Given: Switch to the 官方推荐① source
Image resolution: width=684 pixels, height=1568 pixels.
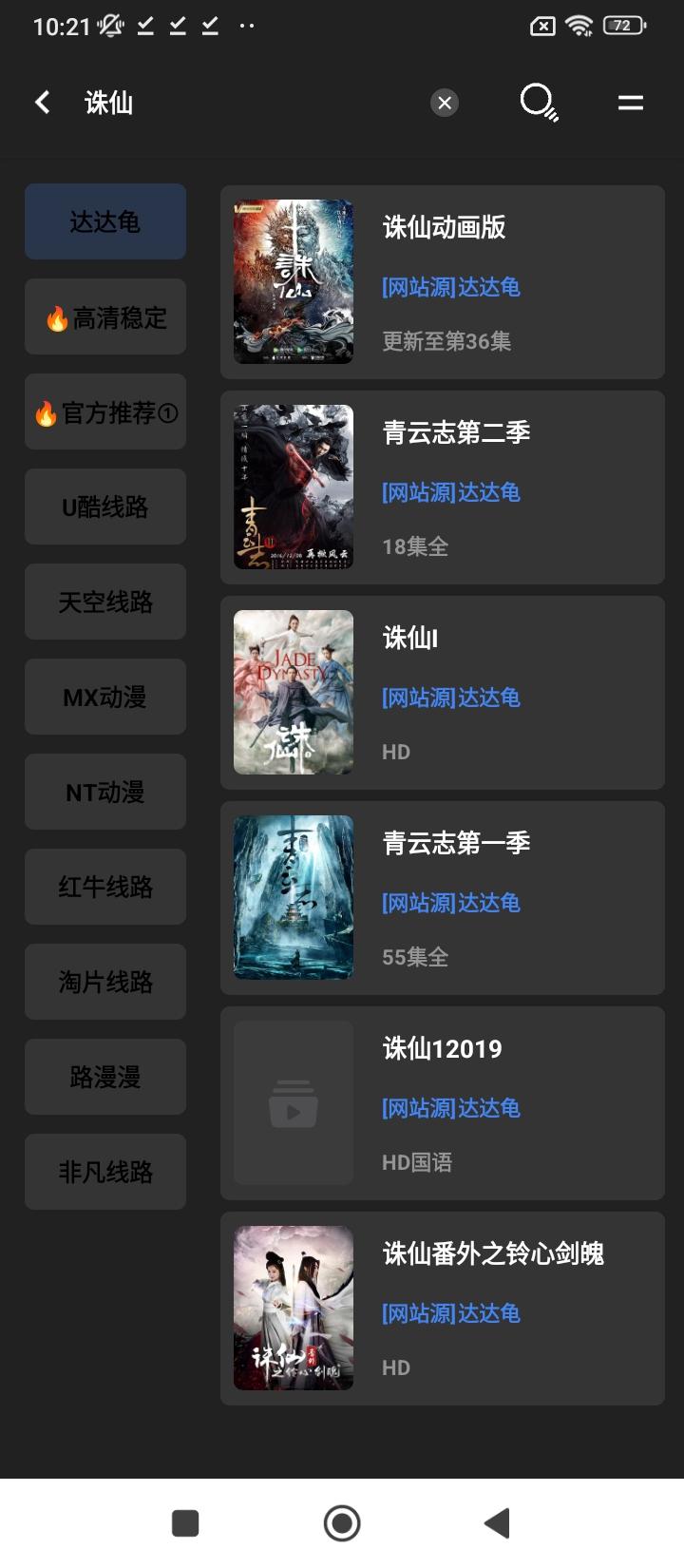Looking at the screenshot, I should [x=104, y=411].
